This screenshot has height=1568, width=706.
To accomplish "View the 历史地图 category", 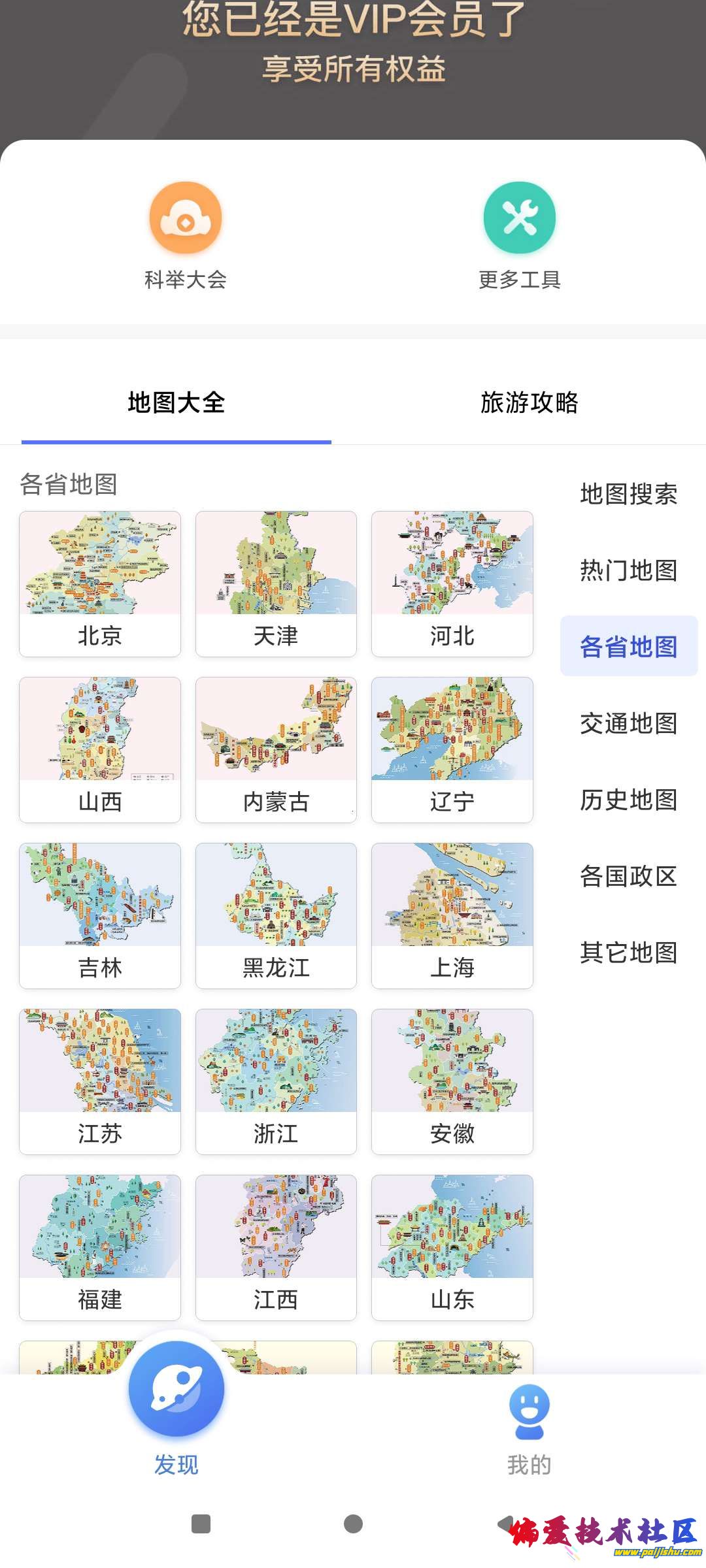I will point(628,800).
